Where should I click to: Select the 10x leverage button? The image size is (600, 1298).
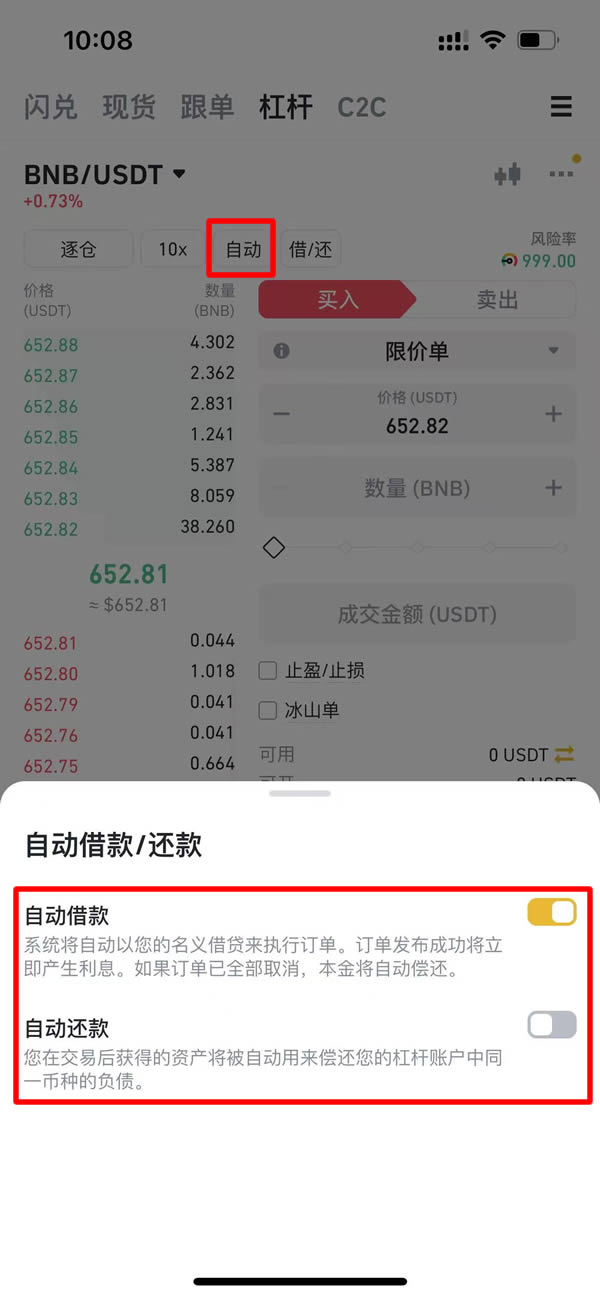(173, 249)
